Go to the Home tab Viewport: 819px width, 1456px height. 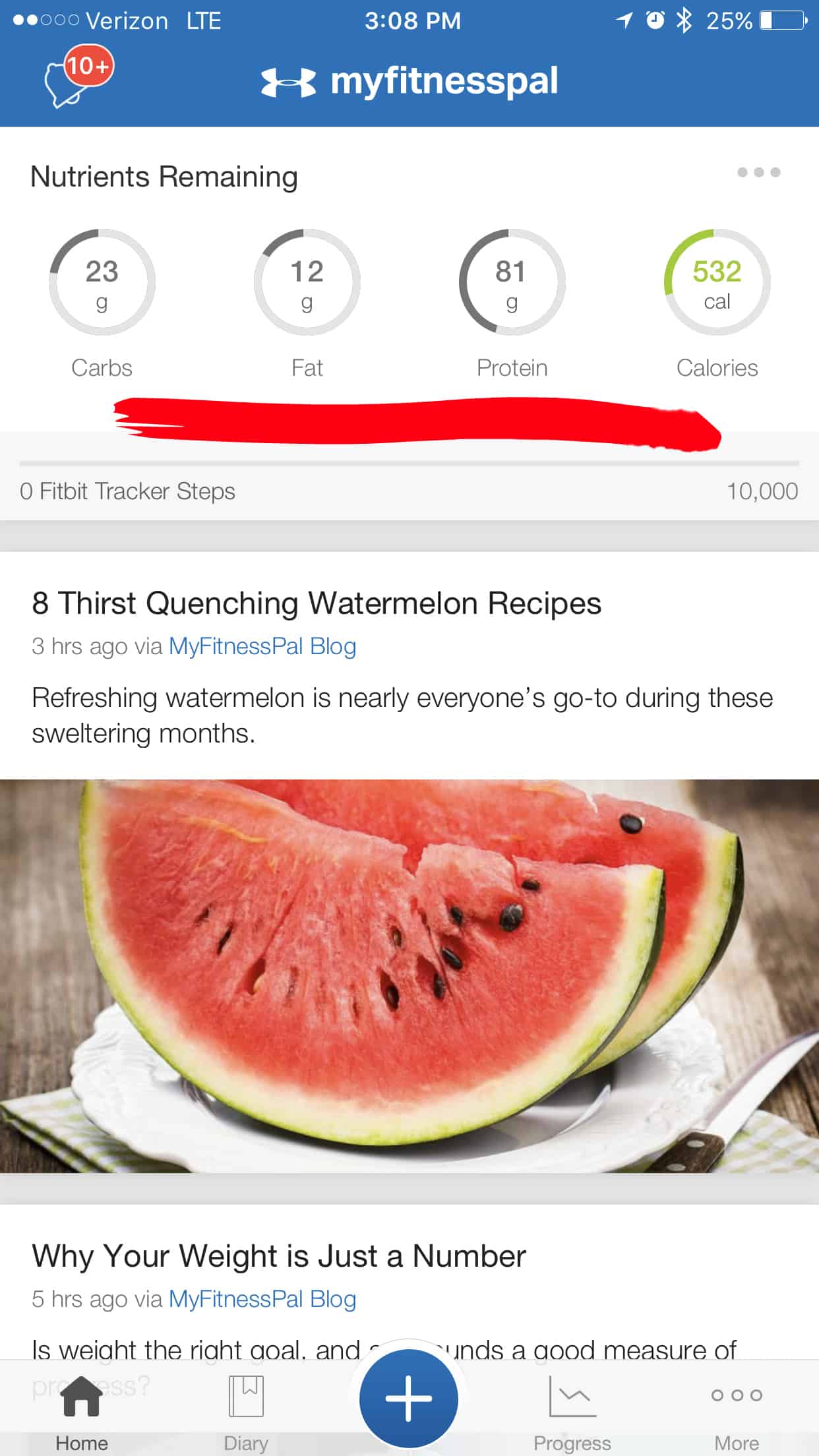81,1411
